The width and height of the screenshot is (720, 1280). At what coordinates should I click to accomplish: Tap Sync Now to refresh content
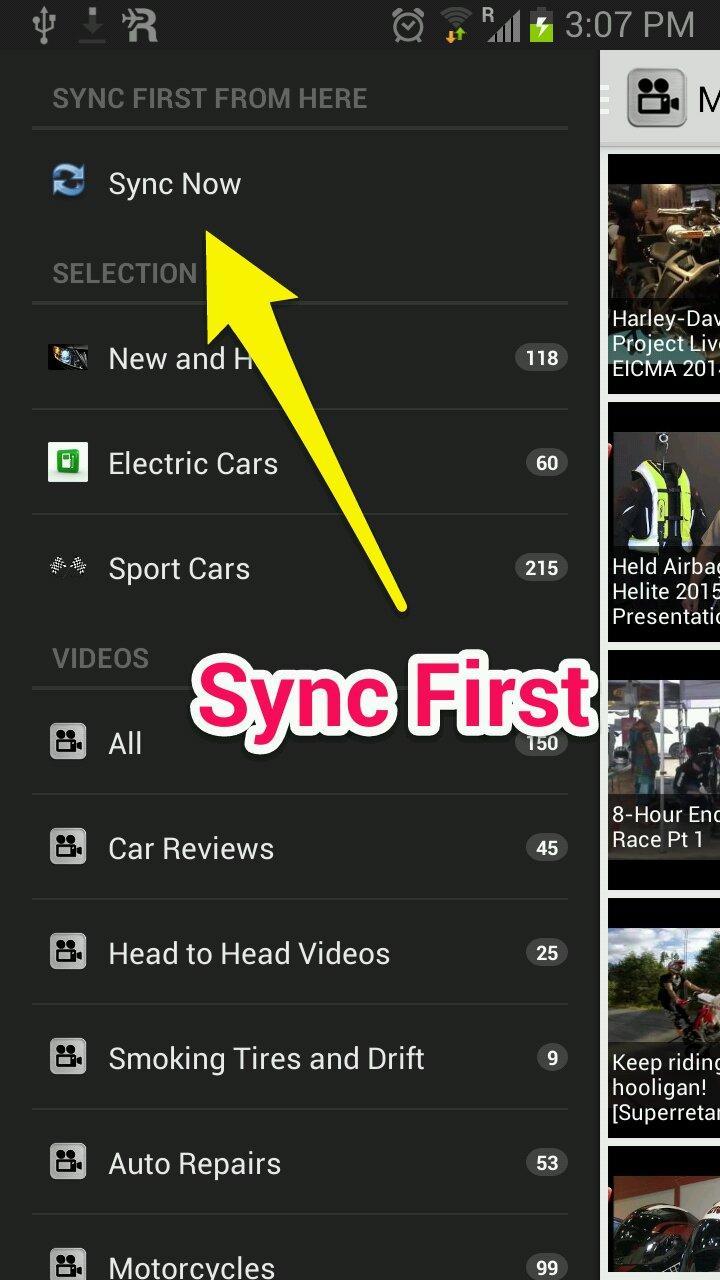[174, 183]
